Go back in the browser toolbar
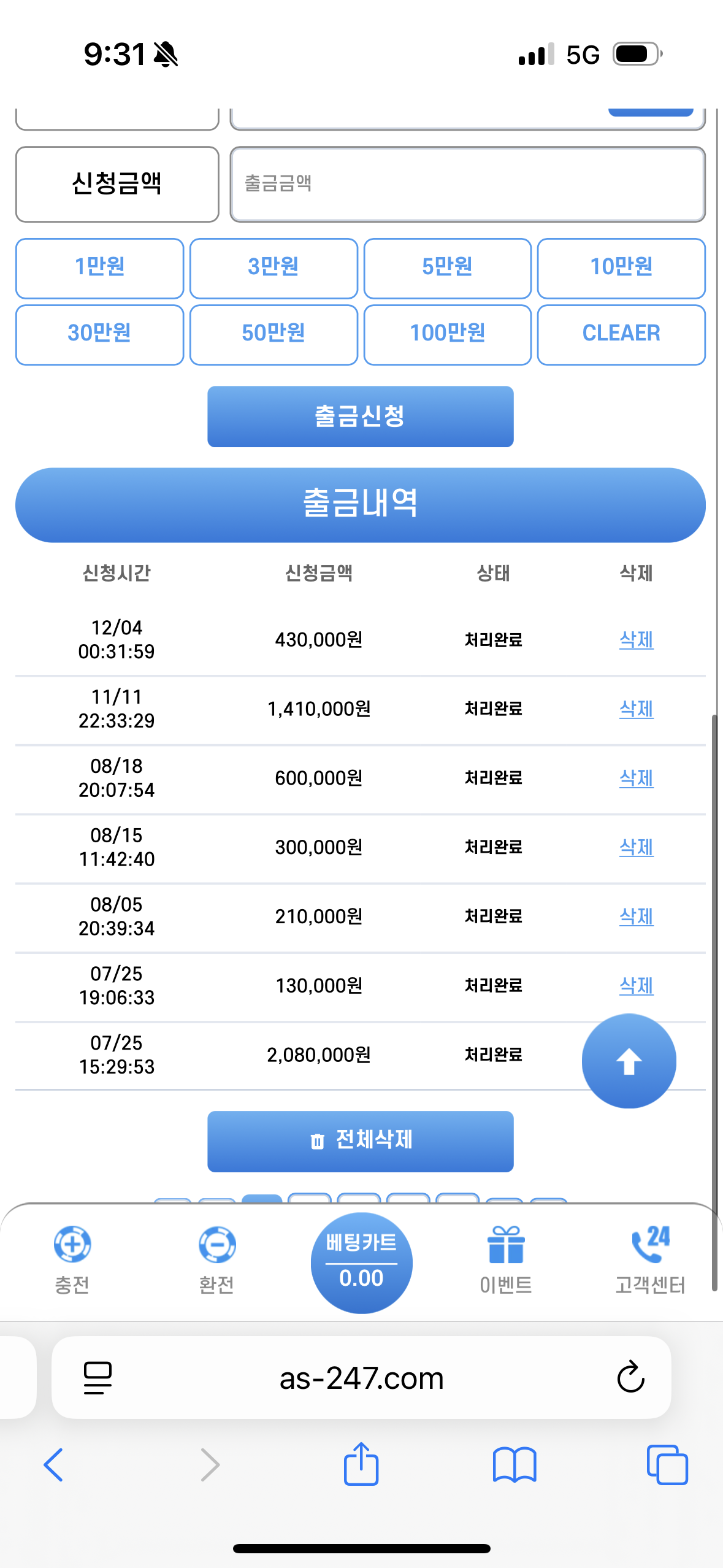 click(x=53, y=1465)
